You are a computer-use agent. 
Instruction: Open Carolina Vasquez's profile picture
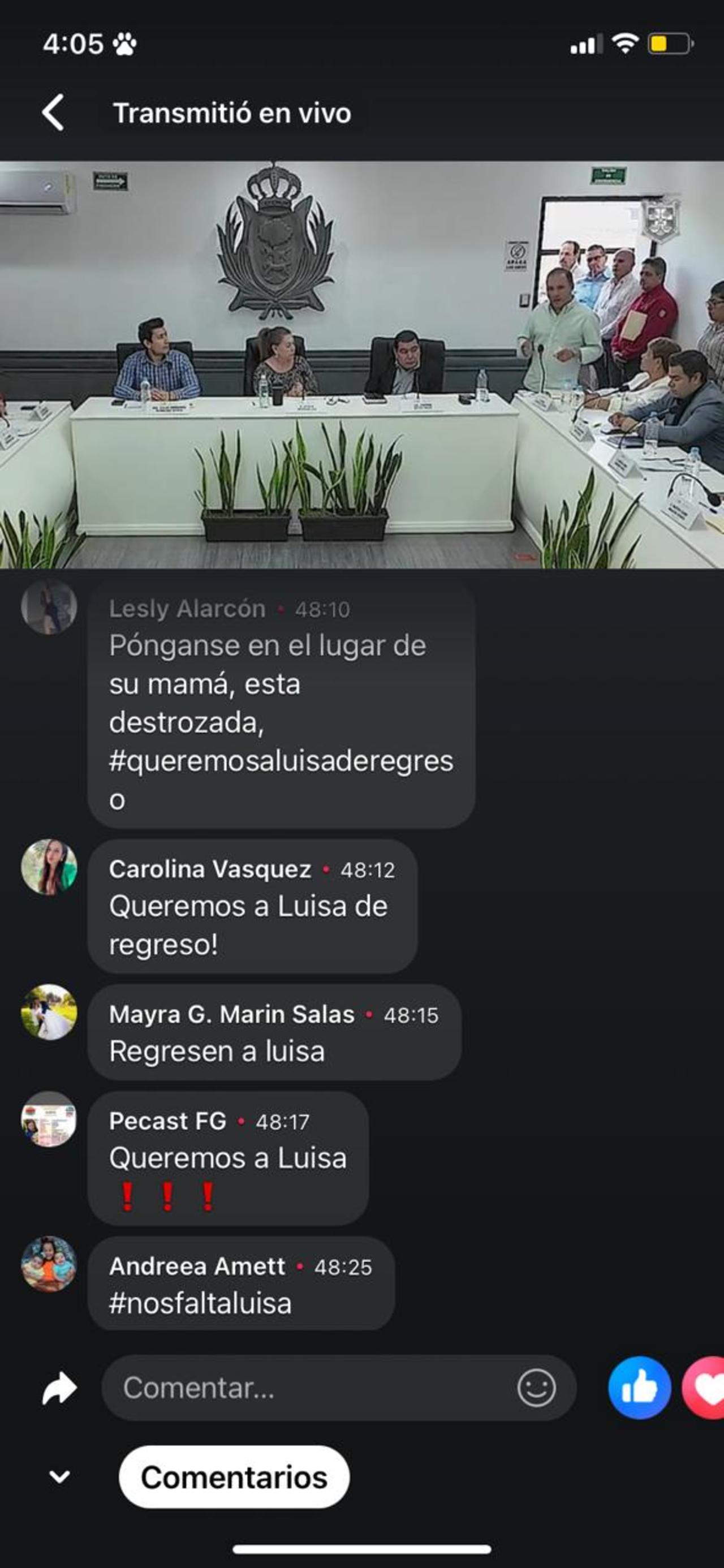(x=49, y=867)
